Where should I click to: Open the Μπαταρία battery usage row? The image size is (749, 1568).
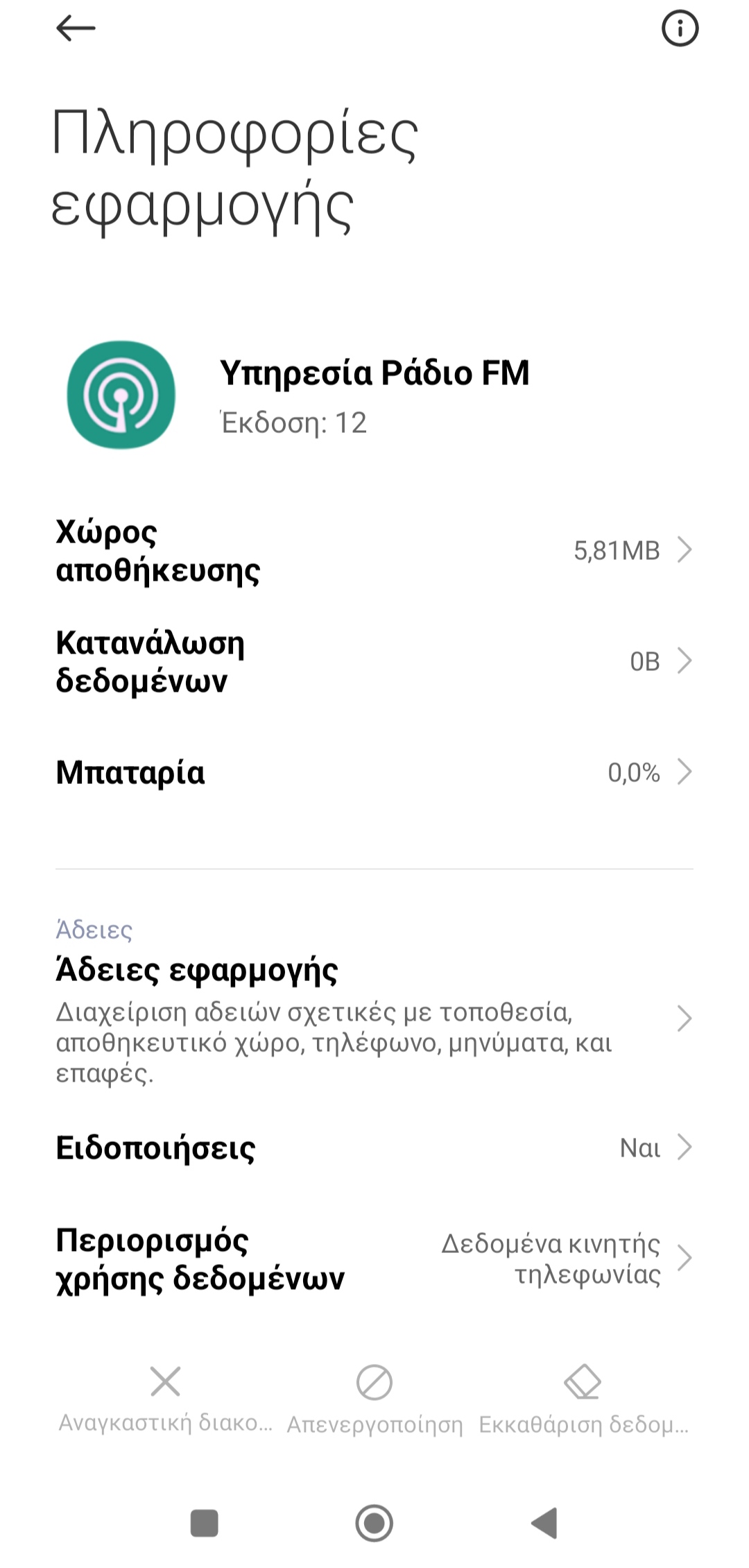tap(374, 772)
